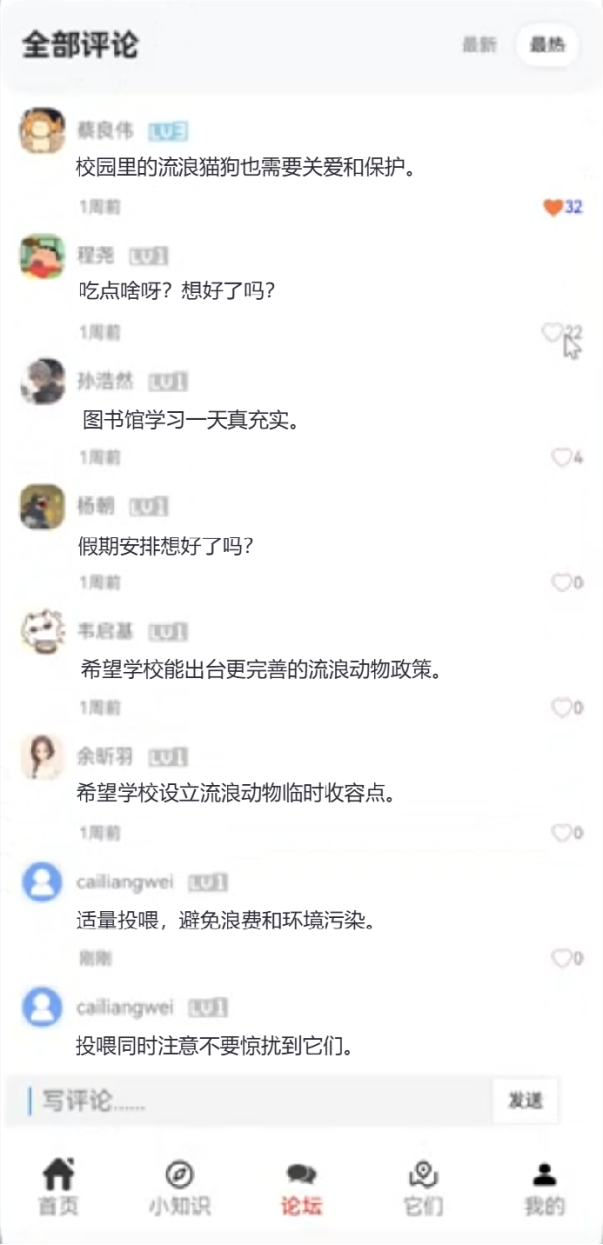The width and height of the screenshot is (603, 1245).
Task: Open 余昕羽's profile avatar
Action: tap(42, 757)
